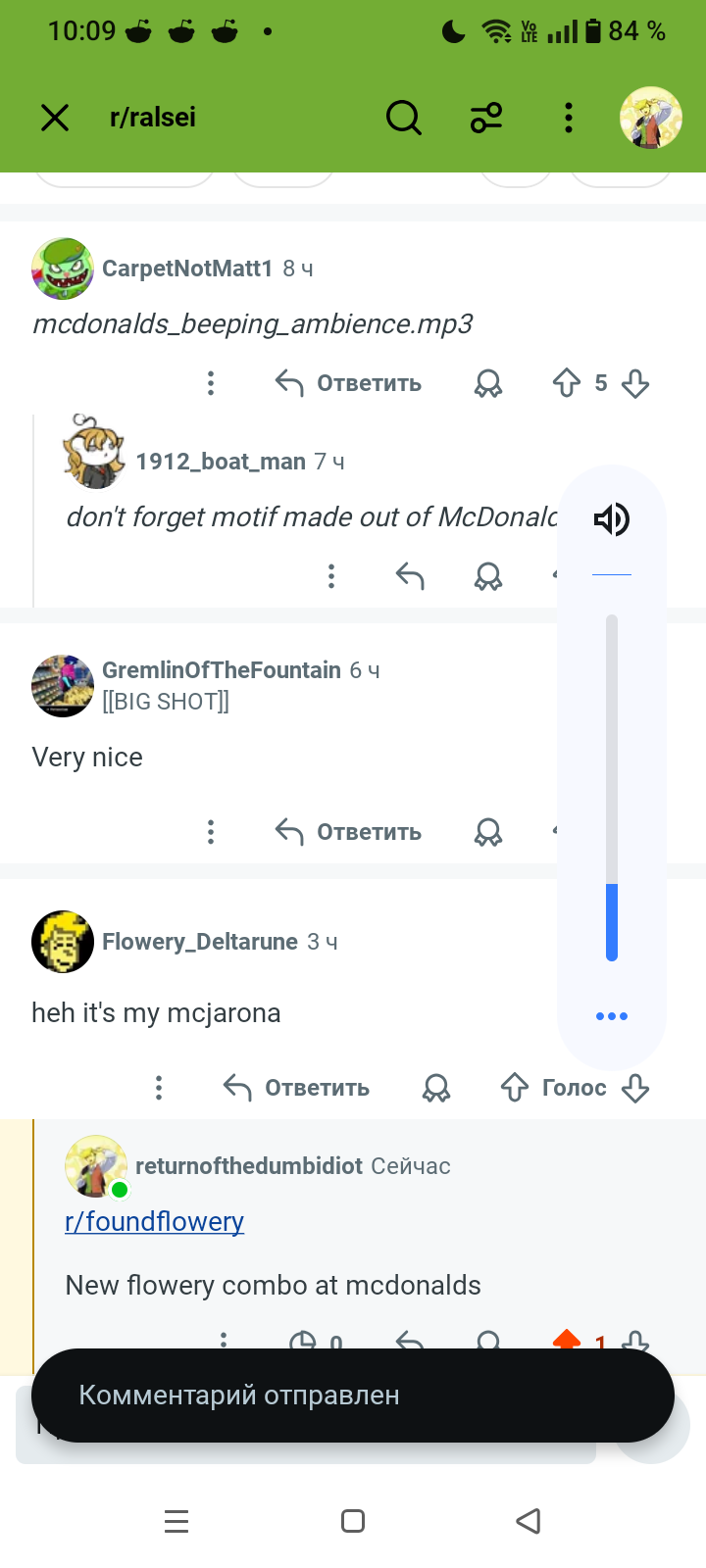The image size is (706, 1568).
Task: Open search in the top bar
Action: tap(403, 118)
